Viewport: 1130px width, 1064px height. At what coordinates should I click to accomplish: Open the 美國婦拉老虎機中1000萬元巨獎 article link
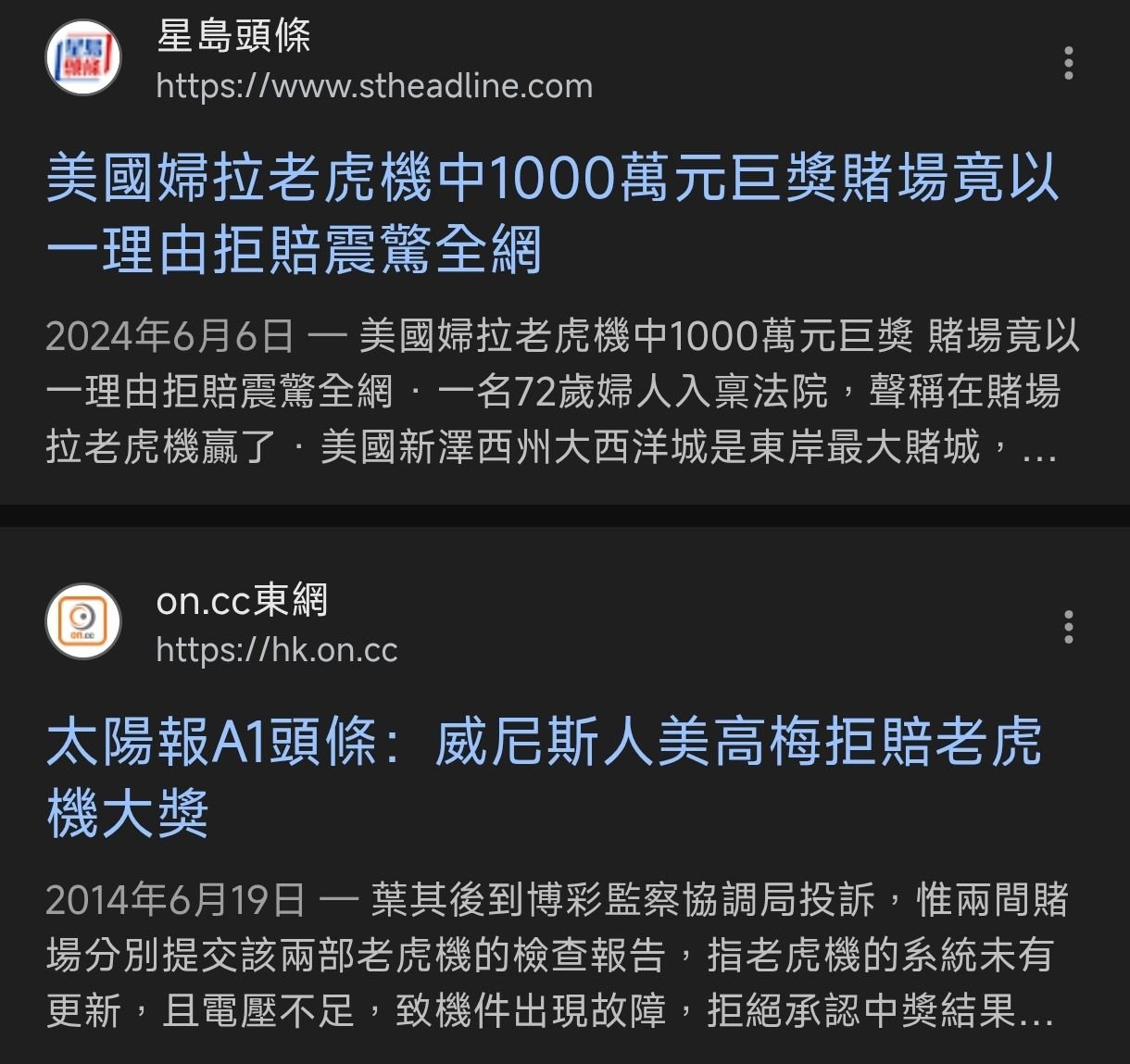(x=552, y=214)
